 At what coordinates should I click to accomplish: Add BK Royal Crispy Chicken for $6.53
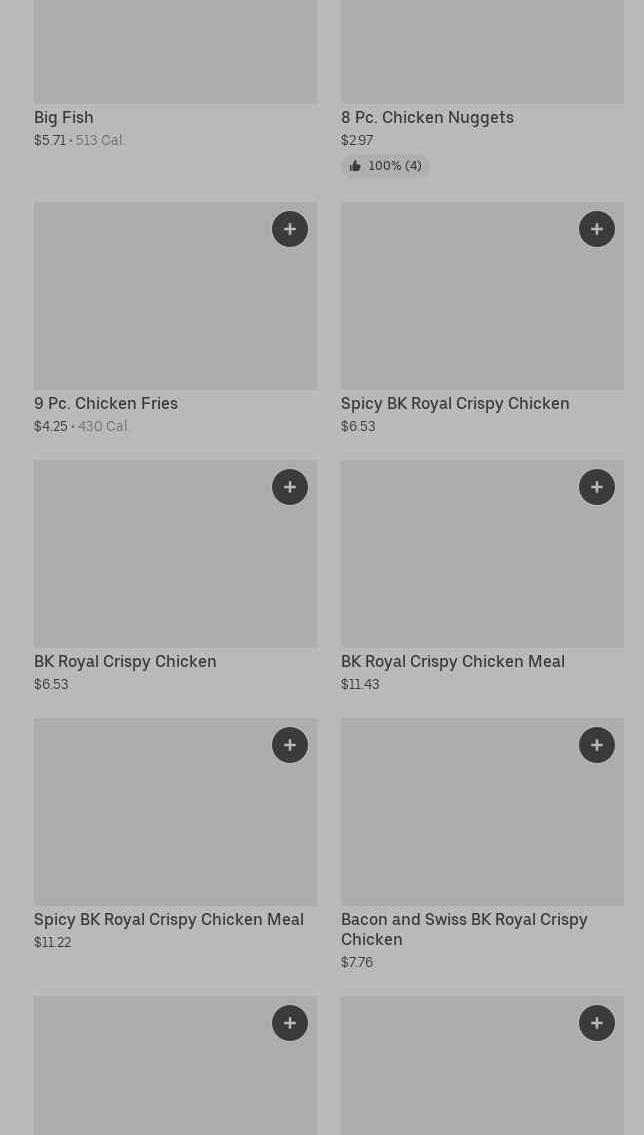289,487
